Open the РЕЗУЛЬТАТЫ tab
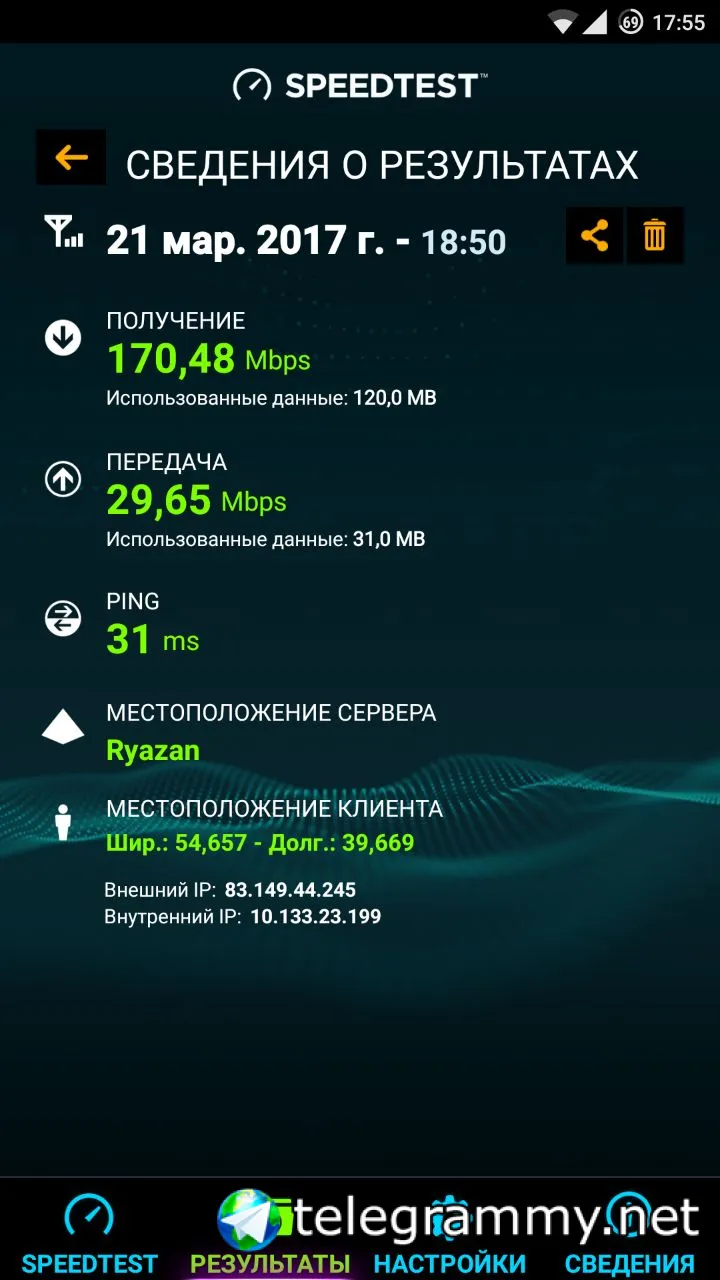Screen dimensions: 720x1280 (x=270, y=1235)
